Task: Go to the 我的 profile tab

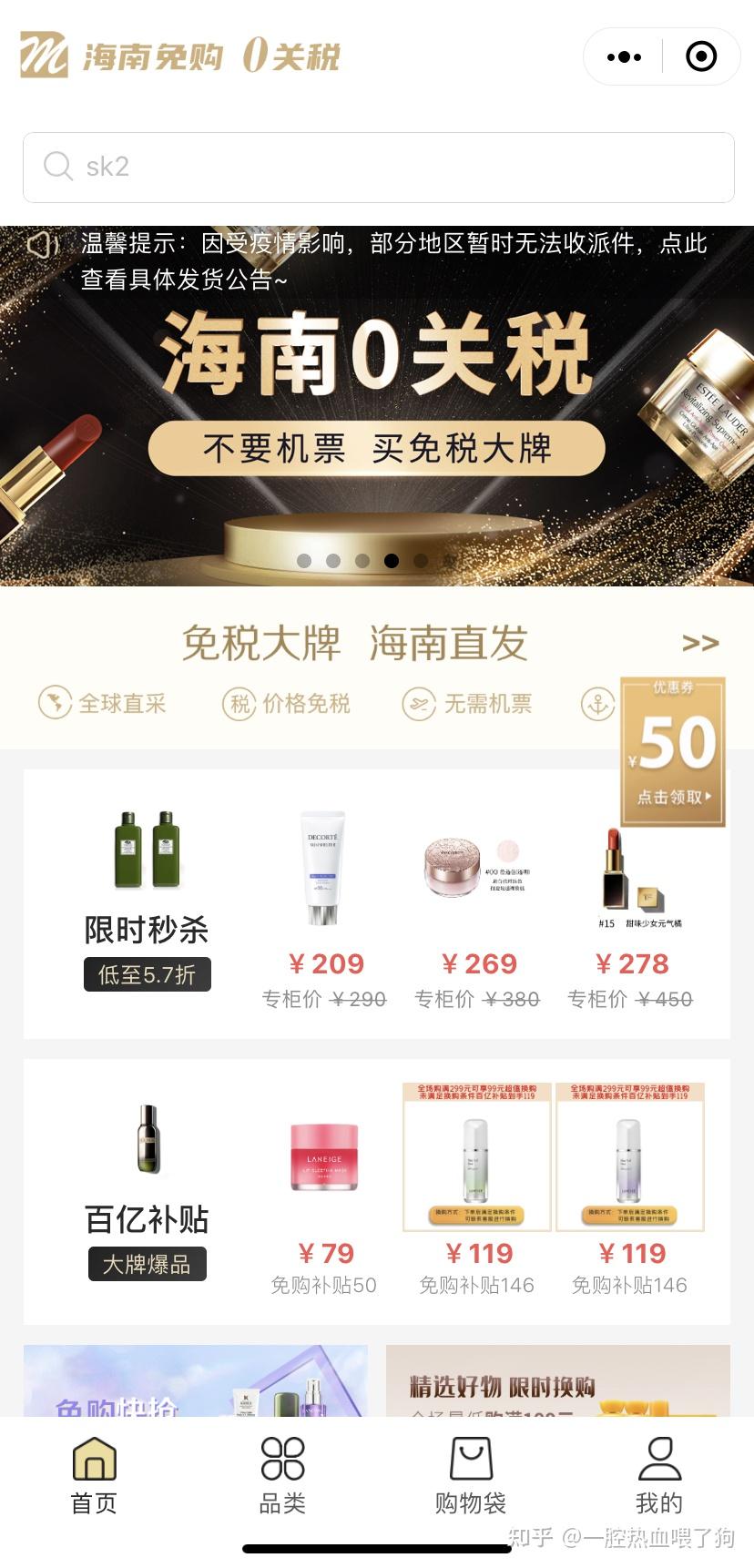Action: pos(659,1474)
